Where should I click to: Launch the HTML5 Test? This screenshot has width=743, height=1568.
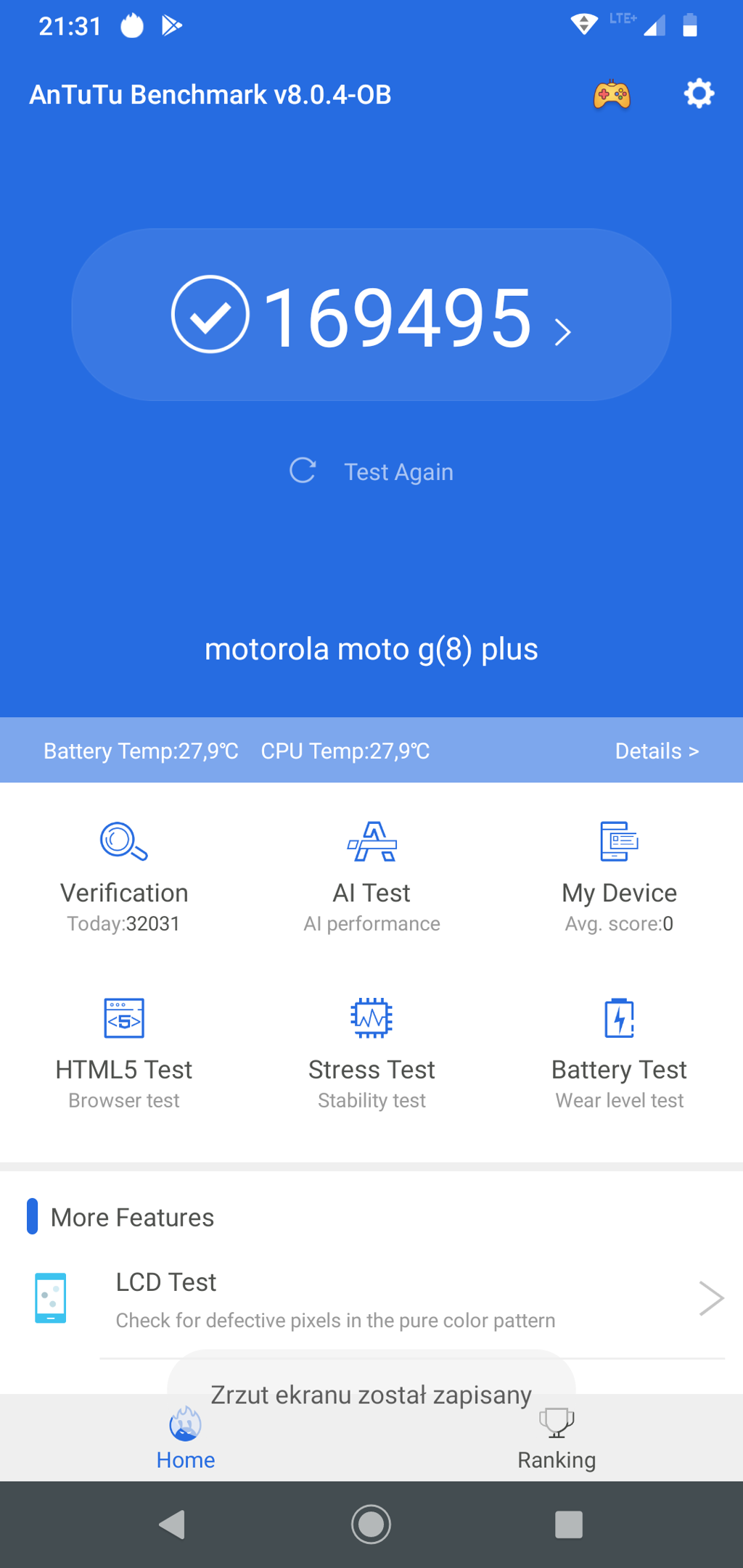(x=124, y=1053)
